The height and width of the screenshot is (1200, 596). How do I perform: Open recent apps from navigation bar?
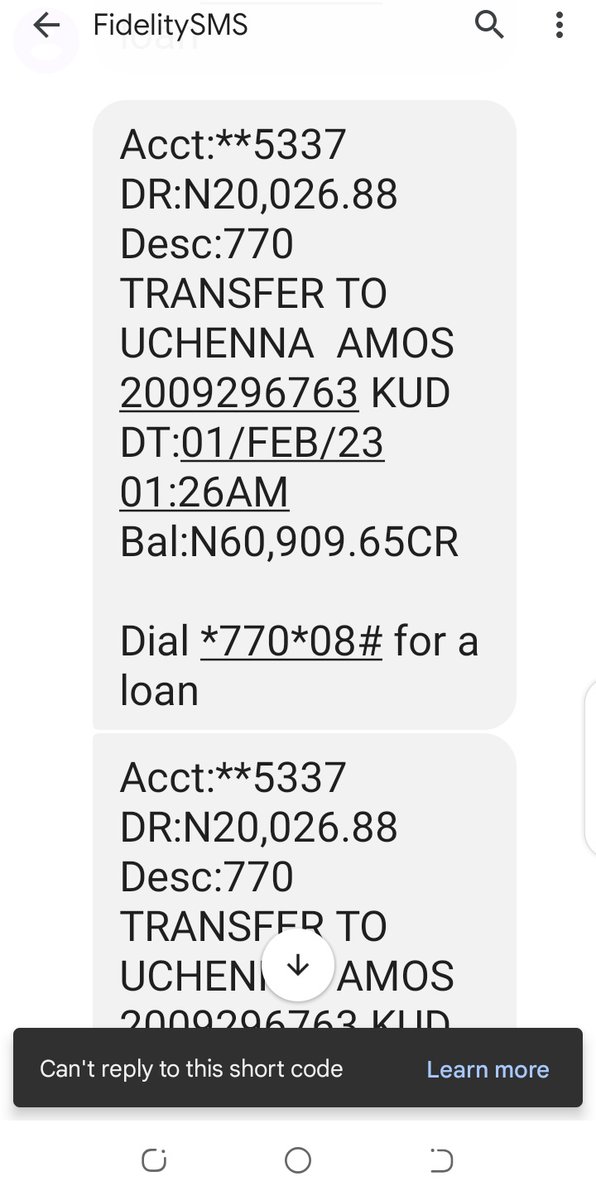[155, 1160]
